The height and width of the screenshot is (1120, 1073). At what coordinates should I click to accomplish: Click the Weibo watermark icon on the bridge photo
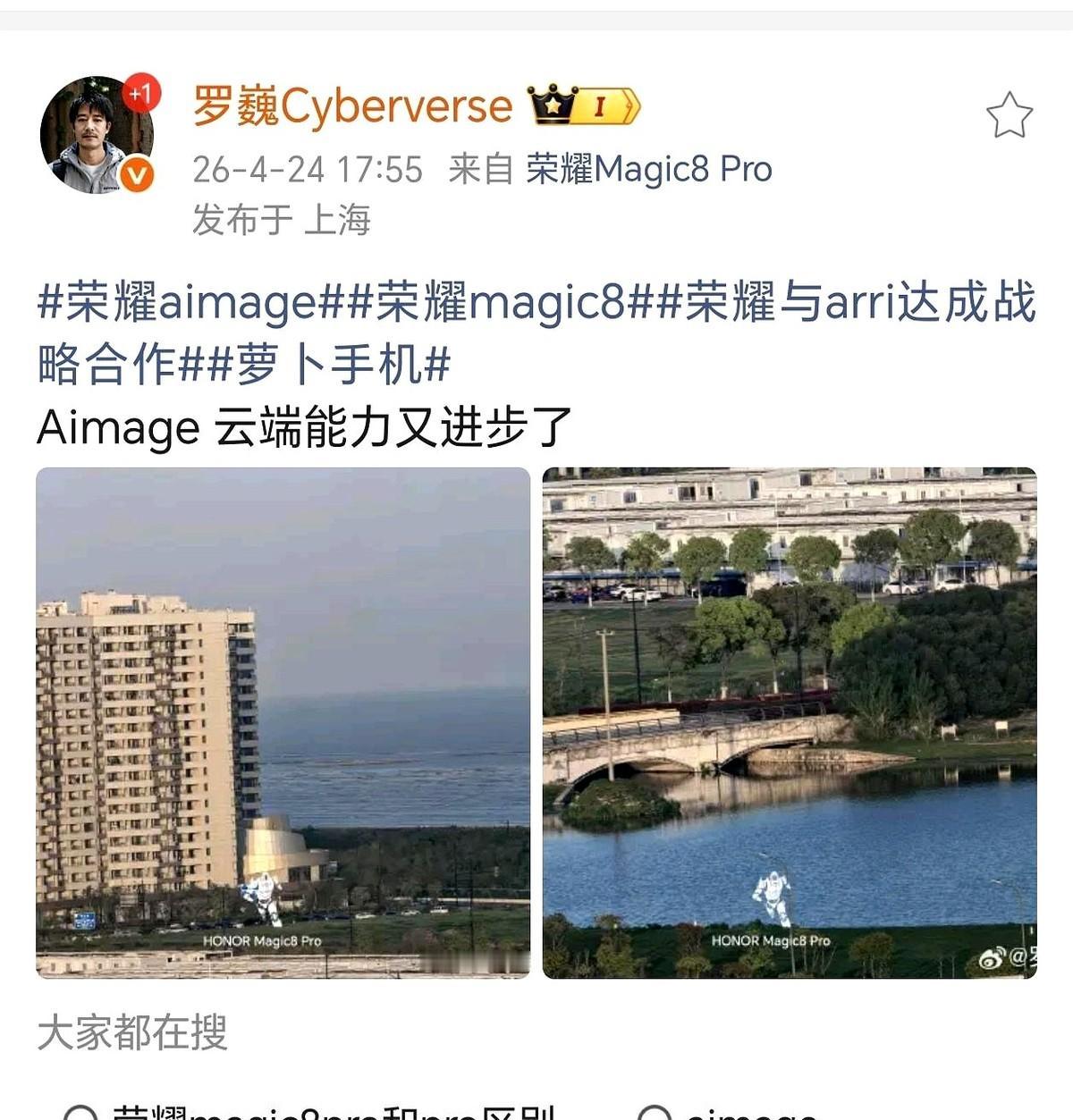pyautogui.click(x=991, y=960)
